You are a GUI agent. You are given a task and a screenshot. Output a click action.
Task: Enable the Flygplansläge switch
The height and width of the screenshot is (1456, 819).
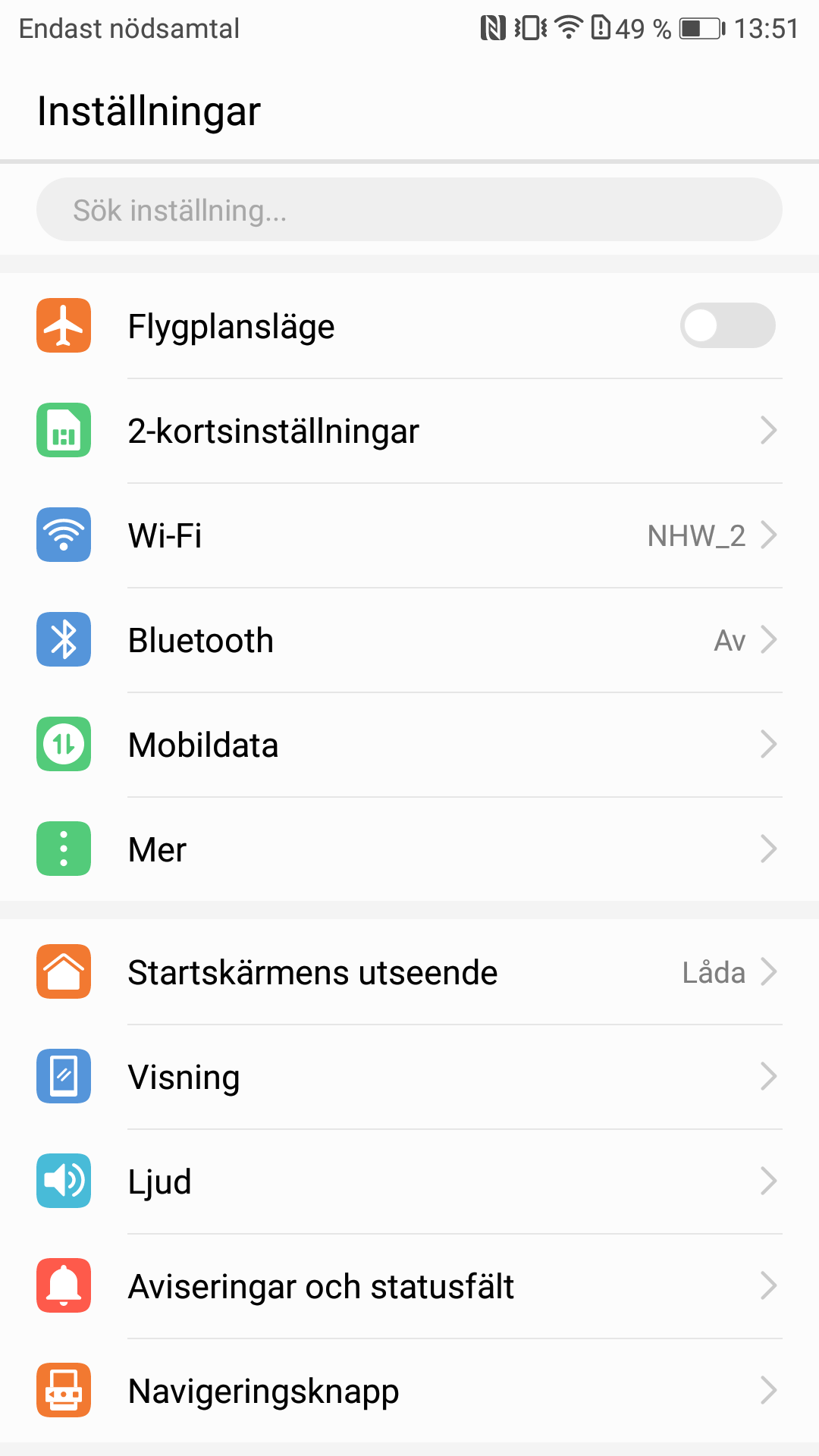click(726, 326)
